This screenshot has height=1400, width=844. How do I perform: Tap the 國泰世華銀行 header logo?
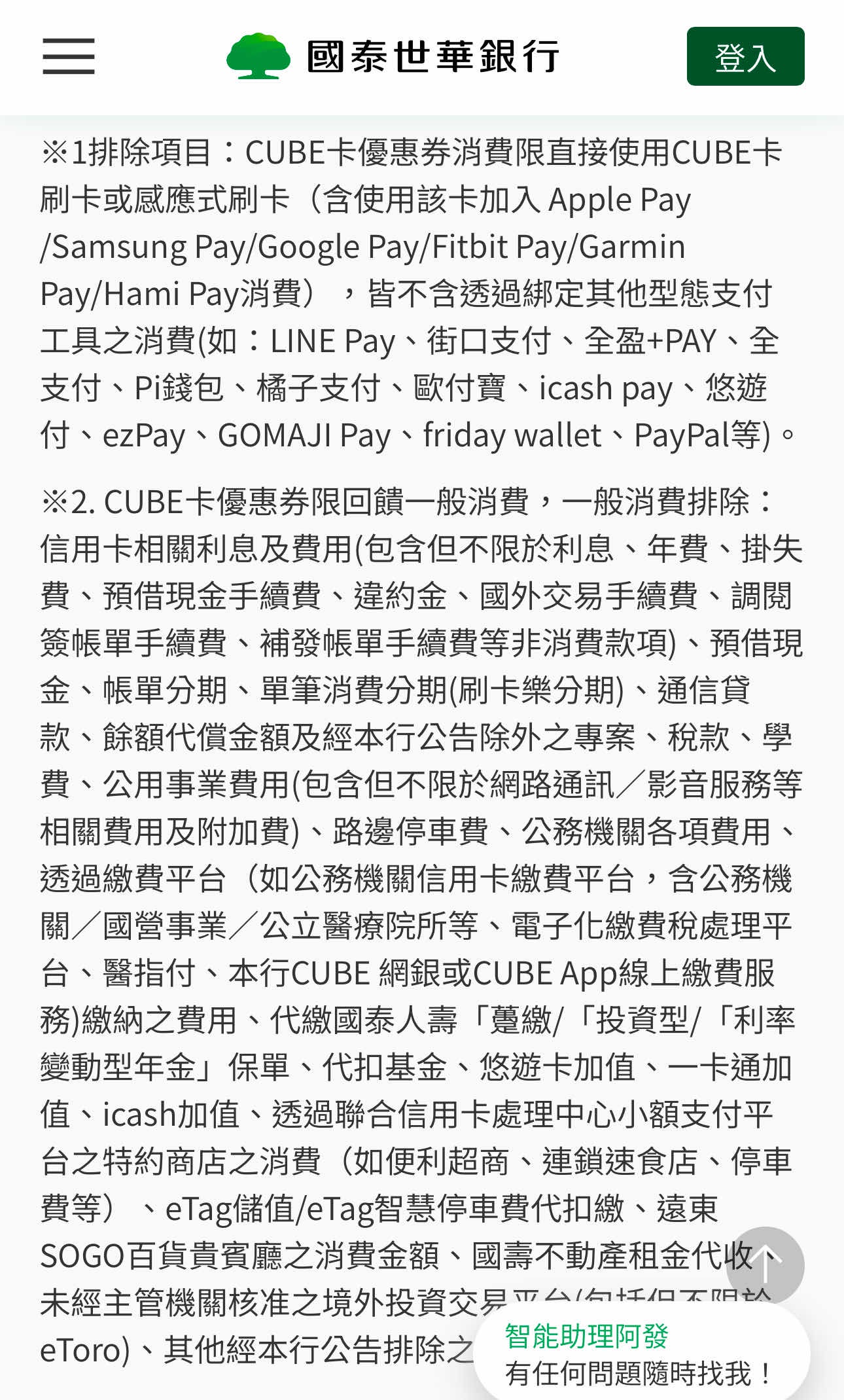point(393,56)
